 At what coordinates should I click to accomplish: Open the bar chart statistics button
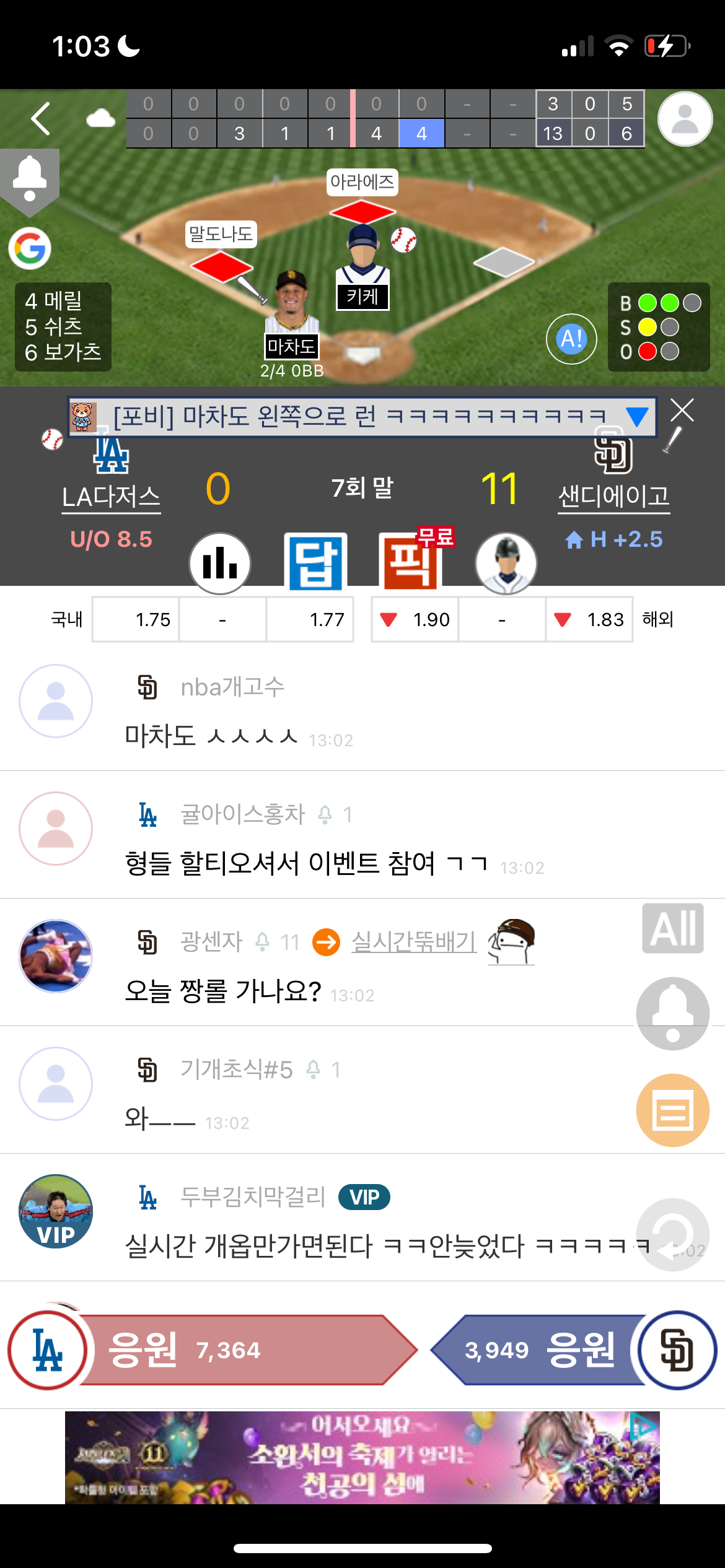[220, 564]
